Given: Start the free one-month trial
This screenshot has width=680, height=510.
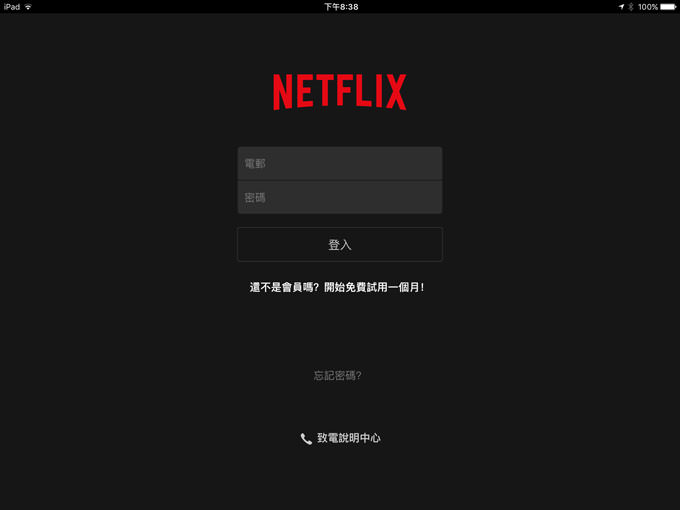Looking at the screenshot, I should tap(337, 287).
